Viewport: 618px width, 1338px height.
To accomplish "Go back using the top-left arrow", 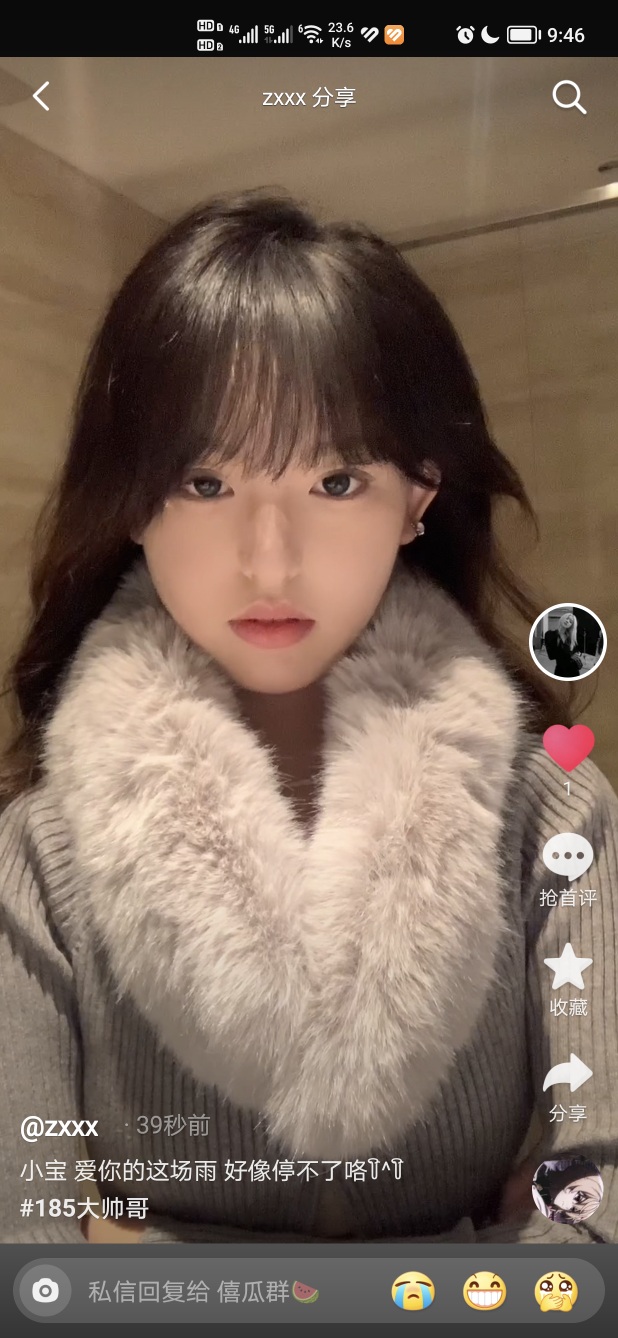I will (x=41, y=97).
